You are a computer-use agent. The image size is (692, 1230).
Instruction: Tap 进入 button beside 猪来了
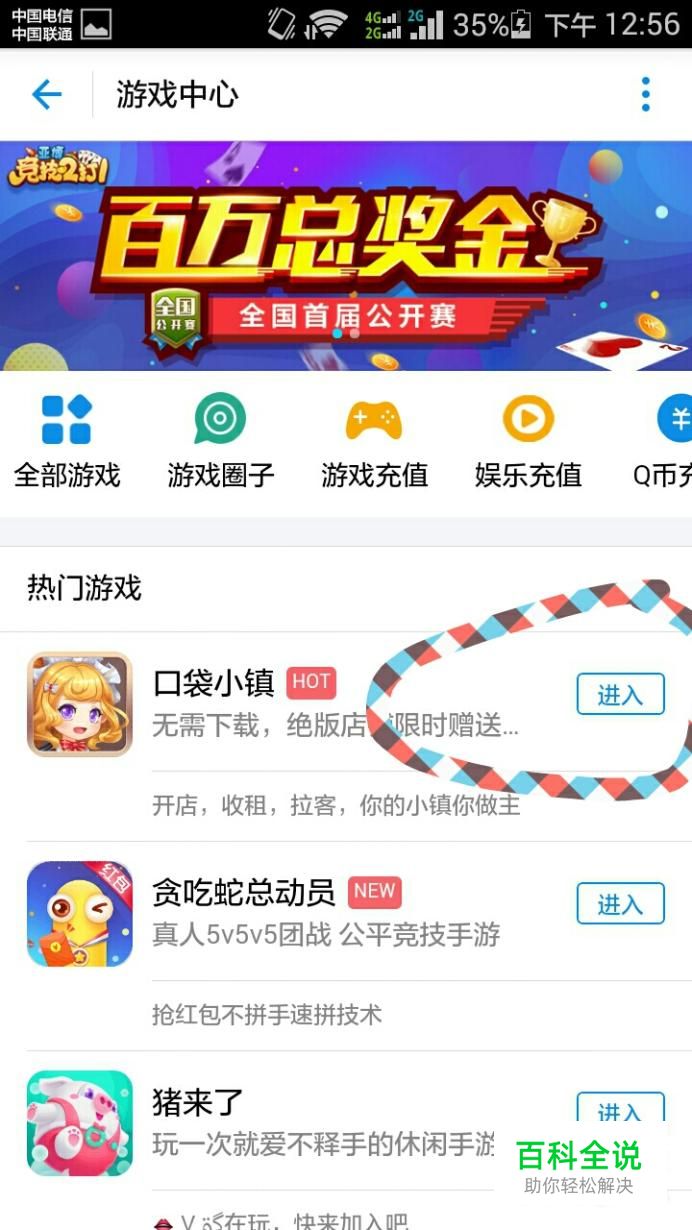(620, 1110)
